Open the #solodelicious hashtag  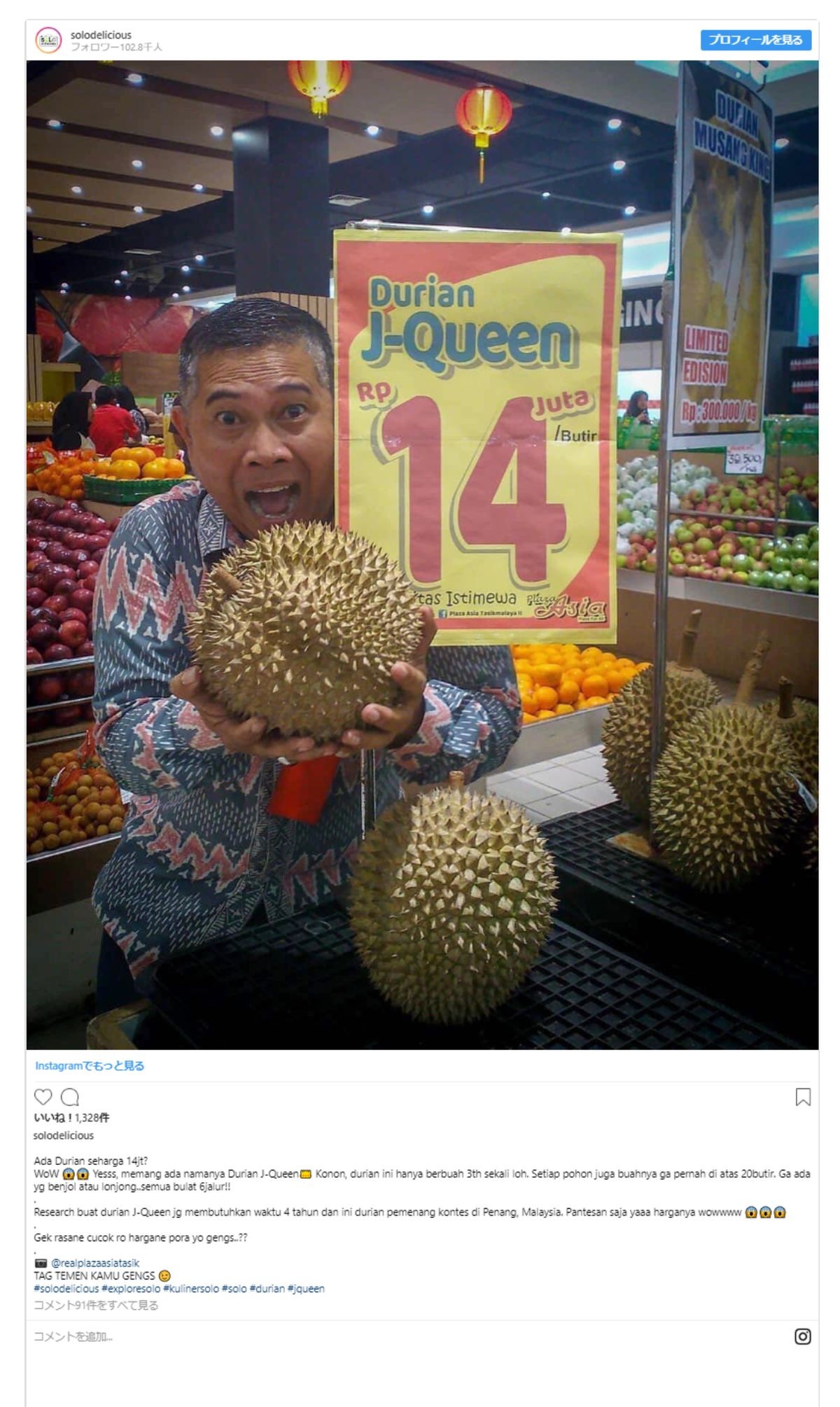[66, 1288]
